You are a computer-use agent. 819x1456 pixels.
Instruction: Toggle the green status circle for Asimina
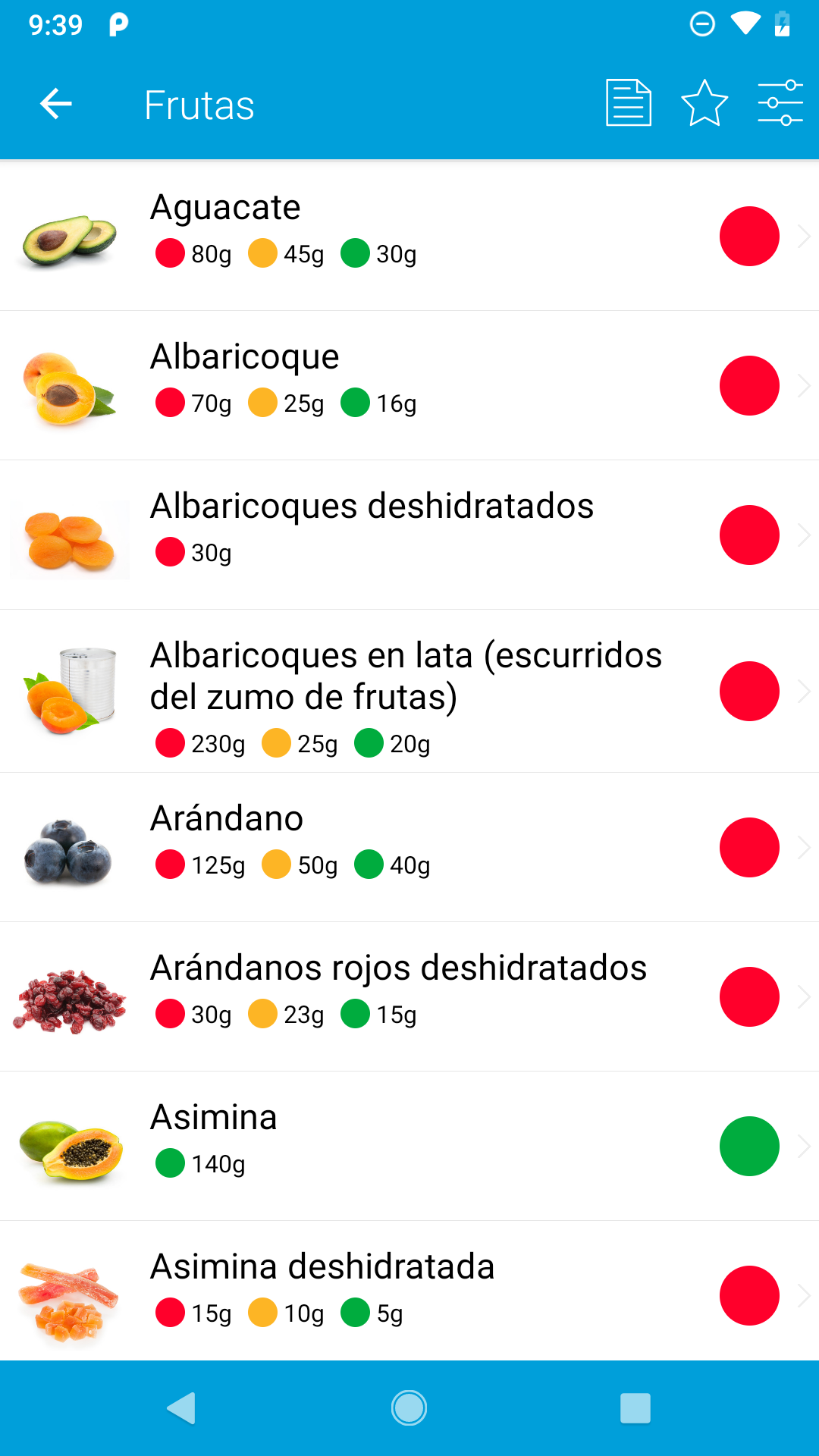[749, 1146]
